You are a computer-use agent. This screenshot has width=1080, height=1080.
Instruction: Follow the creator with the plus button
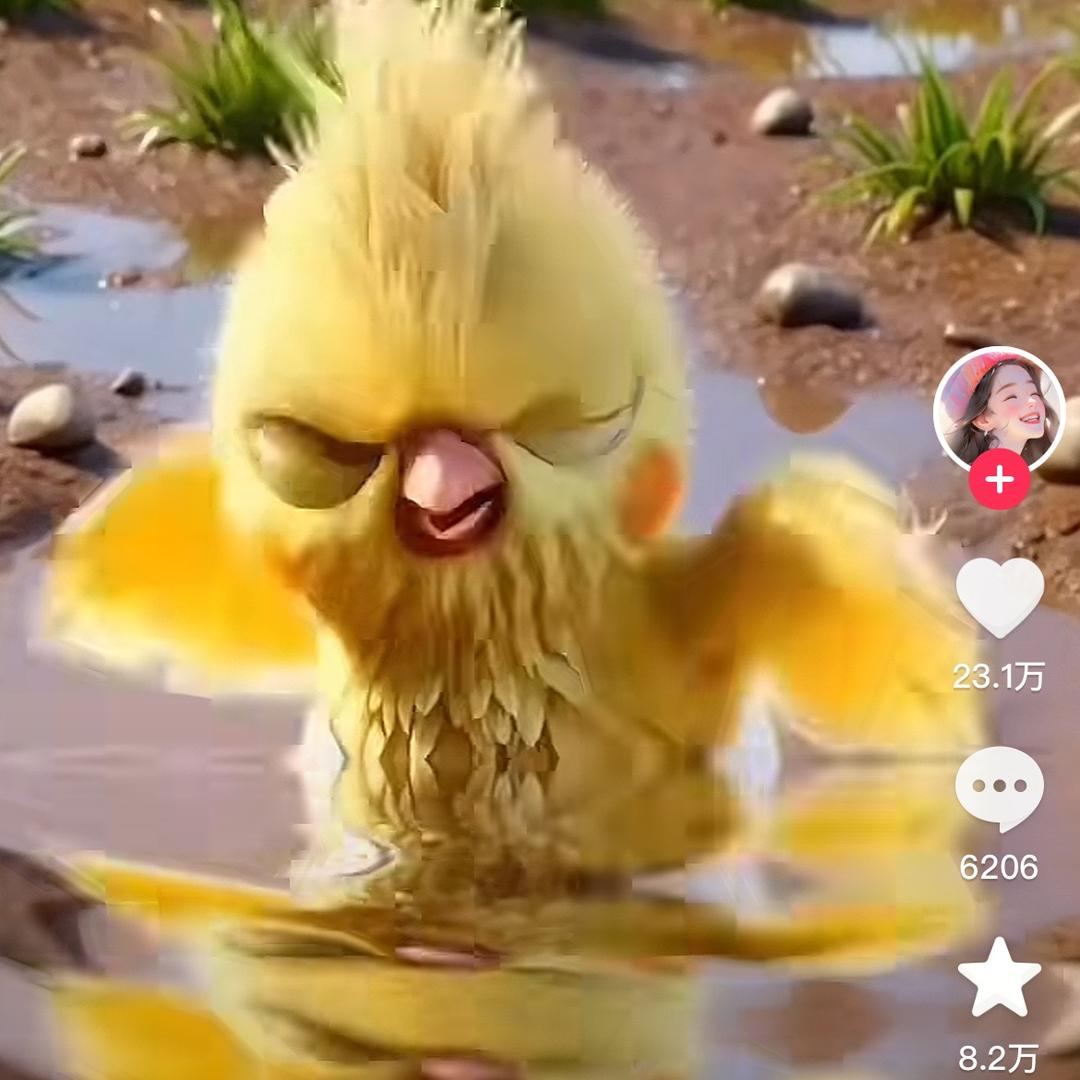click(999, 480)
